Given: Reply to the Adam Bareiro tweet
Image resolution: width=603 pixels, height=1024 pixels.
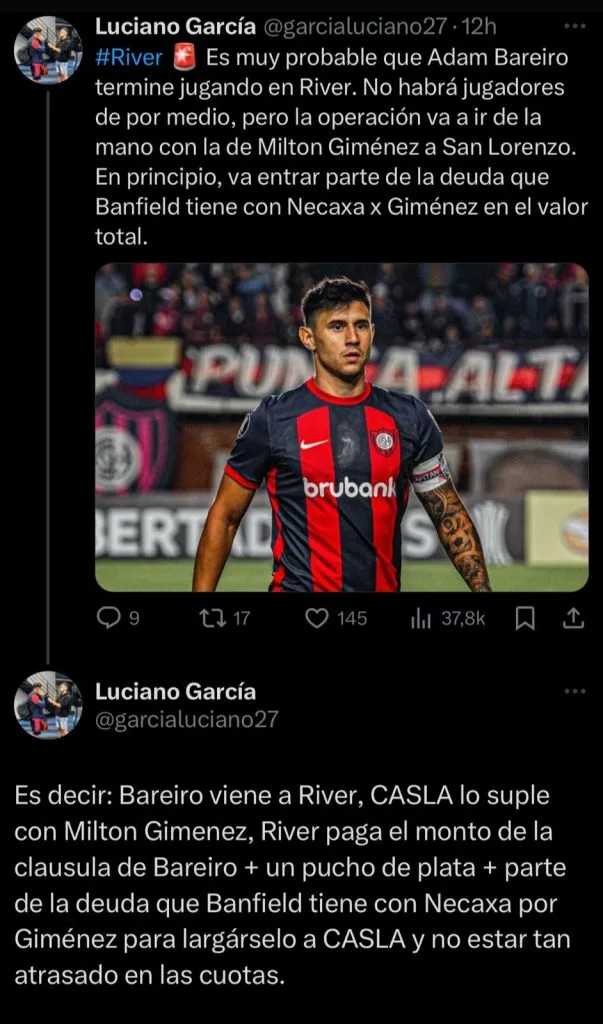Looking at the screenshot, I should click(x=108, y=619).
